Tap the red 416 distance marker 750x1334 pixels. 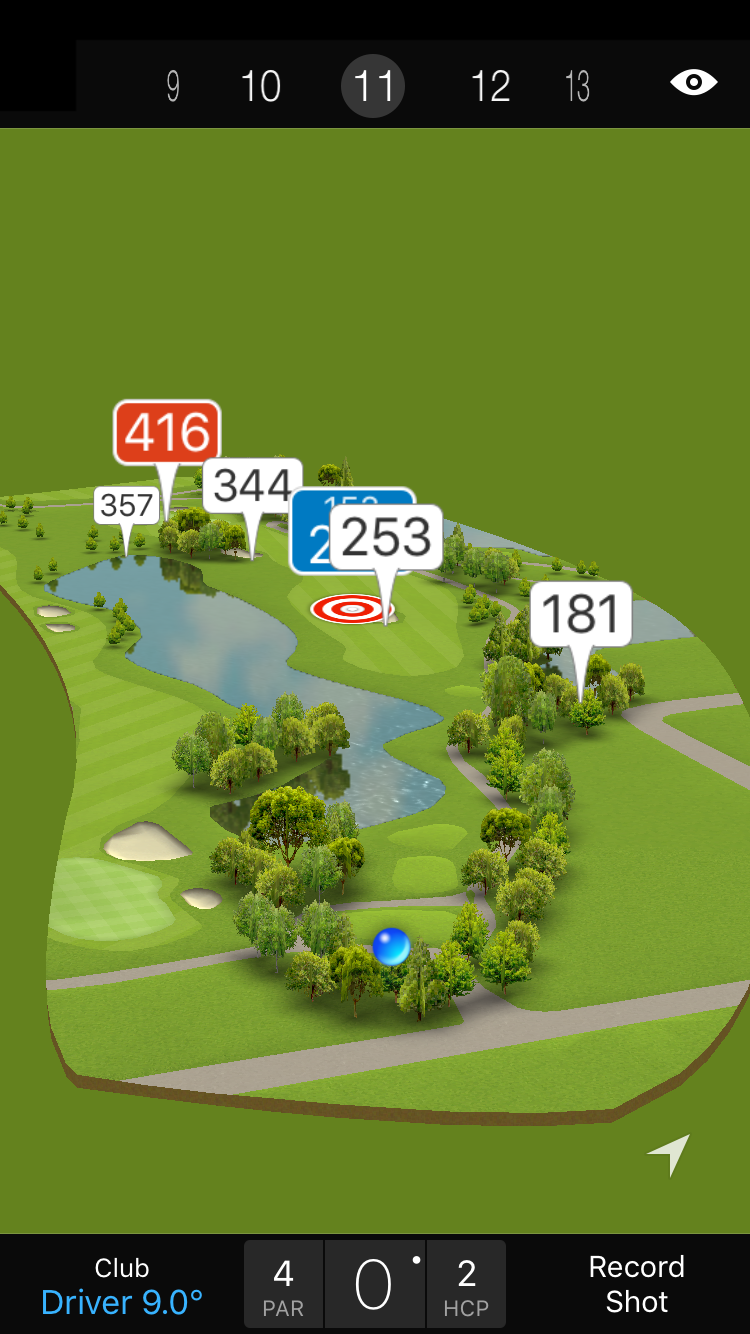coord(167,433)
